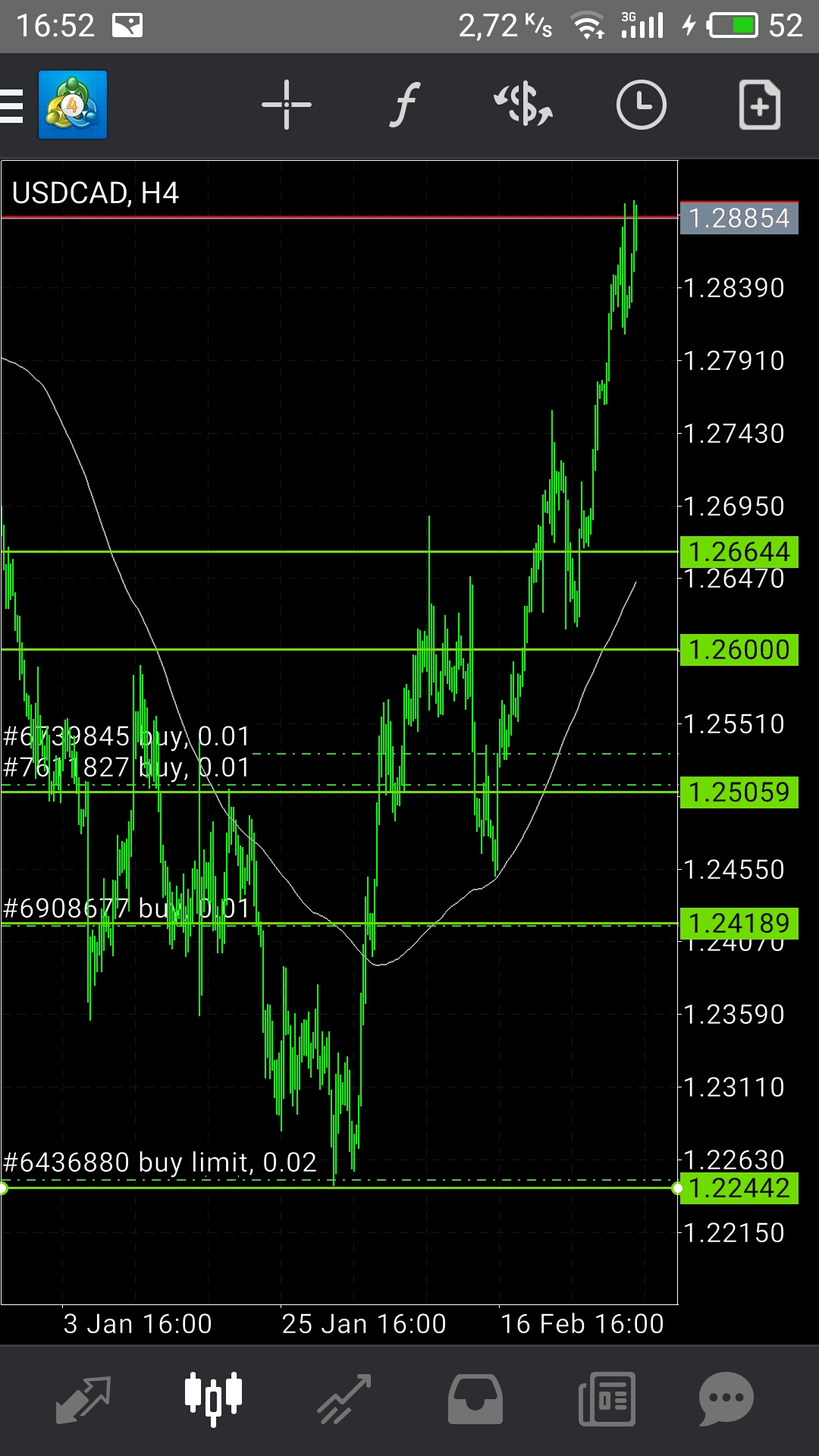Create a new order with plus-document icon

[x=759, y=105]
